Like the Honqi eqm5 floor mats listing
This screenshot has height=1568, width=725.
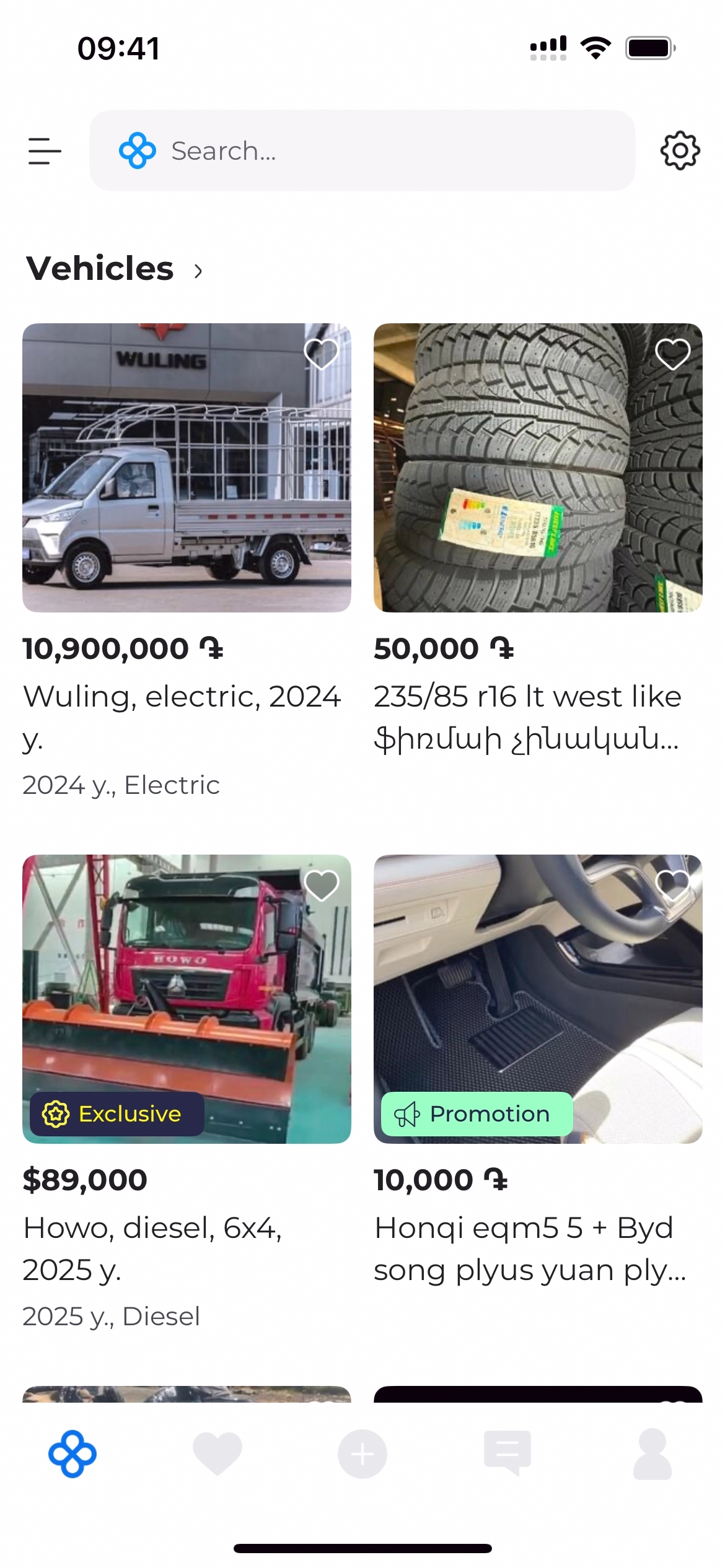point(672,885)
